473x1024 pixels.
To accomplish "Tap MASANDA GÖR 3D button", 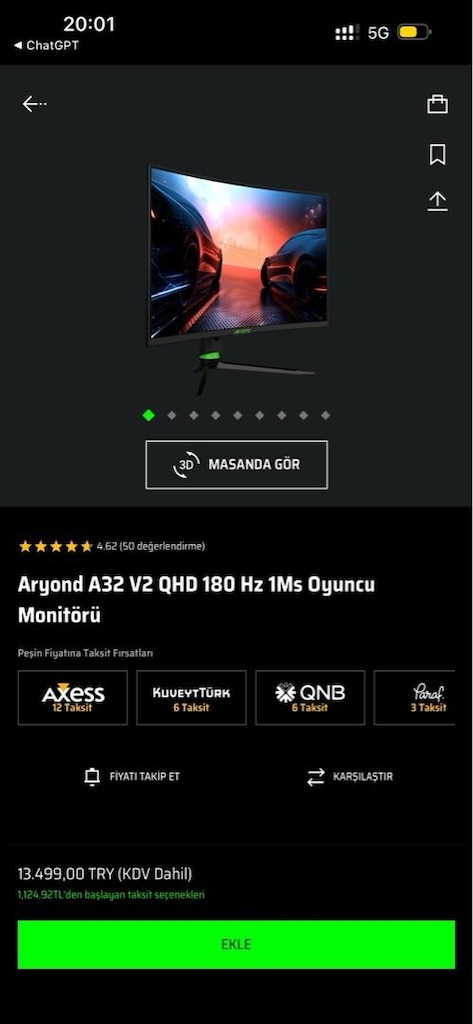I will 236,464.
